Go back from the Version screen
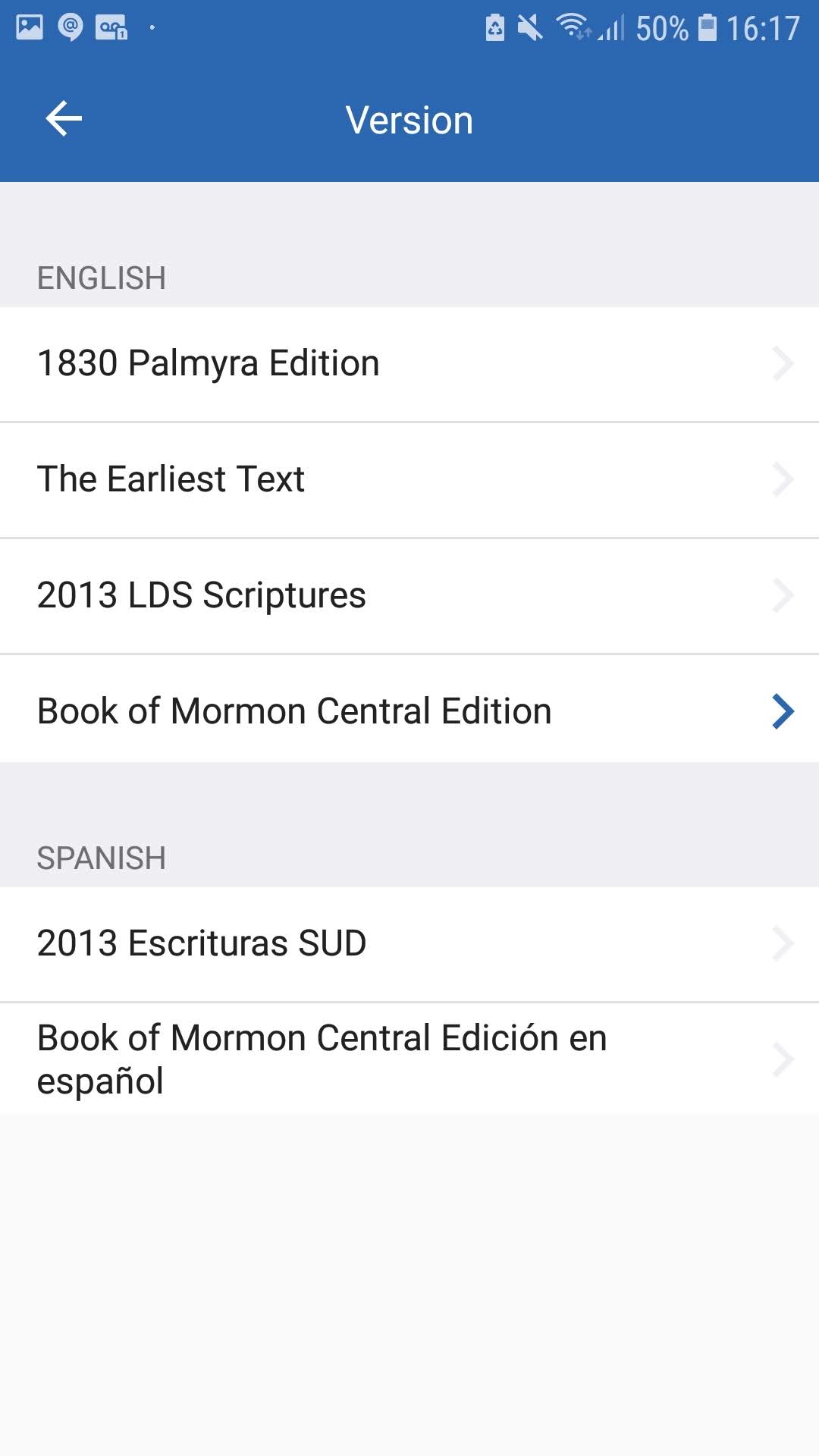 coord(64,119)
